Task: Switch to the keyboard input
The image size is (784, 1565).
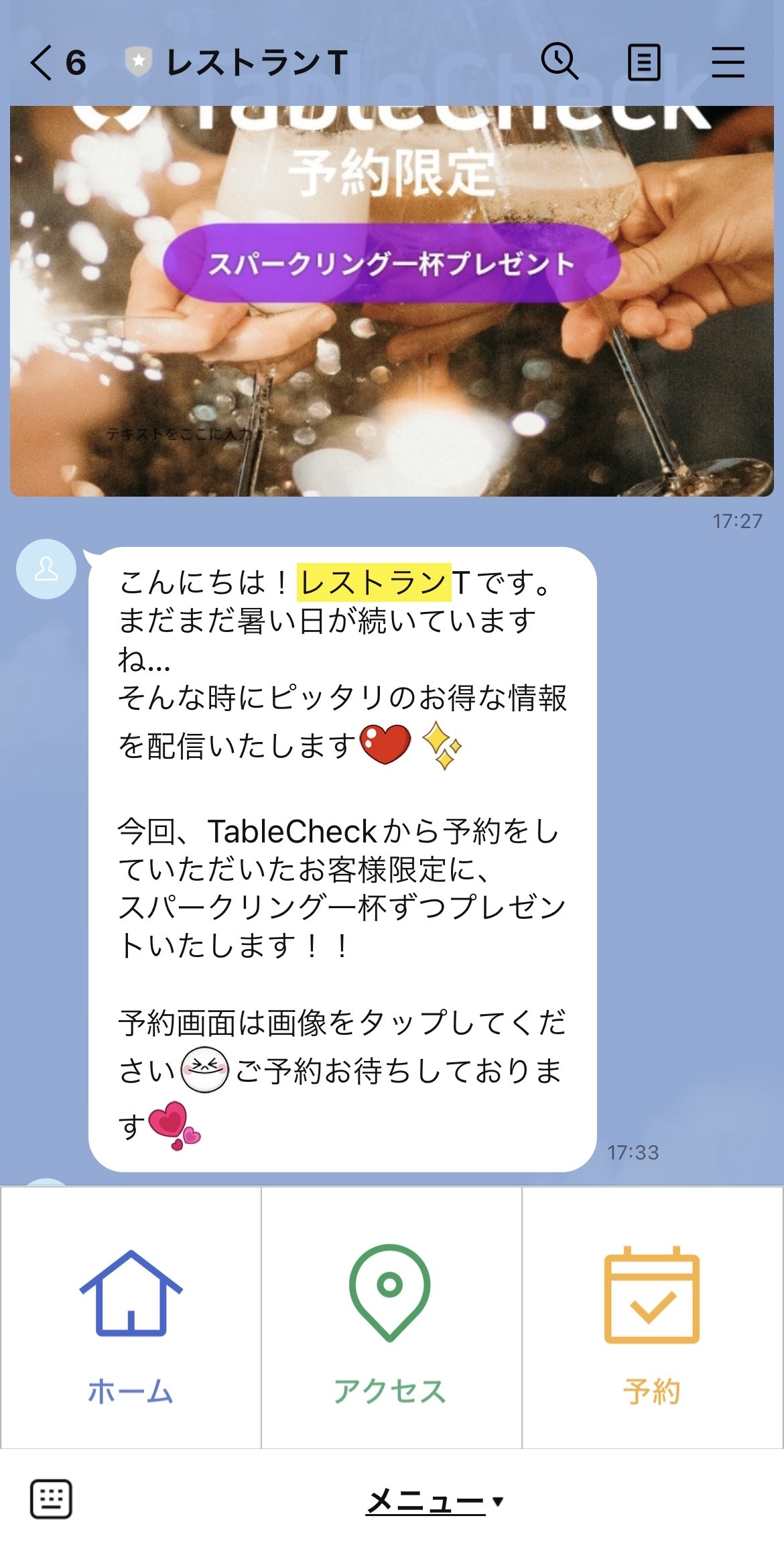Action: point(51,1500)
